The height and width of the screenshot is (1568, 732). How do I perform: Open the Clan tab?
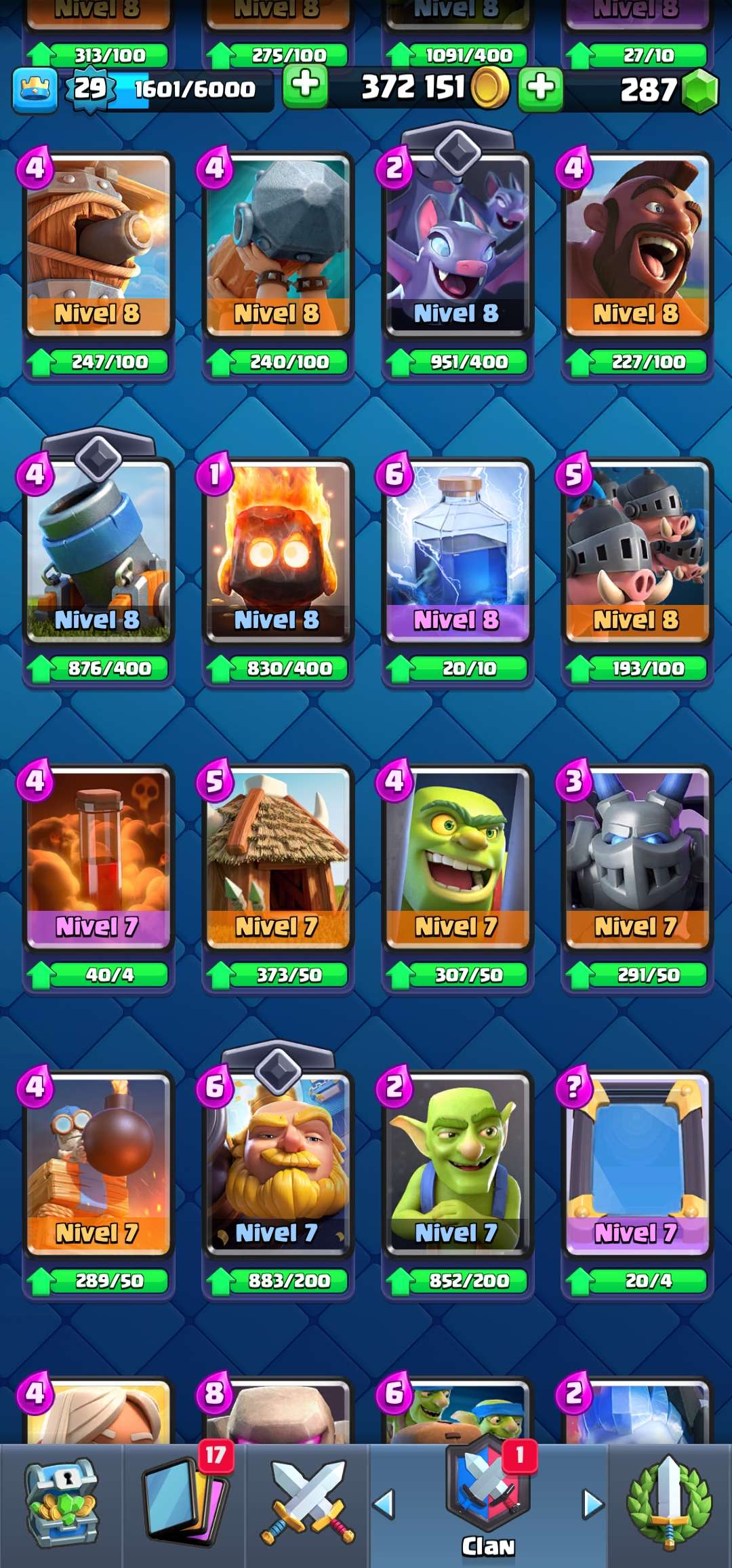488,1504
